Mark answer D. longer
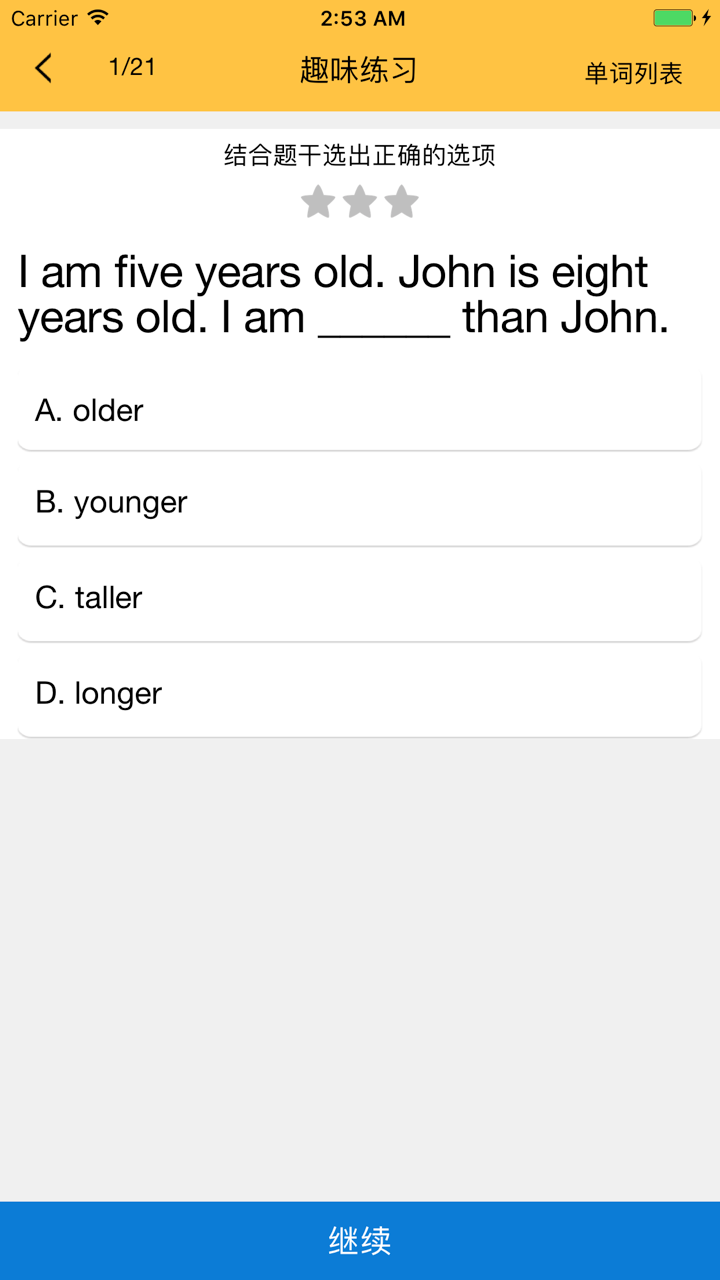Image resolution: width=720 pixels, height=1280 pixels. click(359, 693)
